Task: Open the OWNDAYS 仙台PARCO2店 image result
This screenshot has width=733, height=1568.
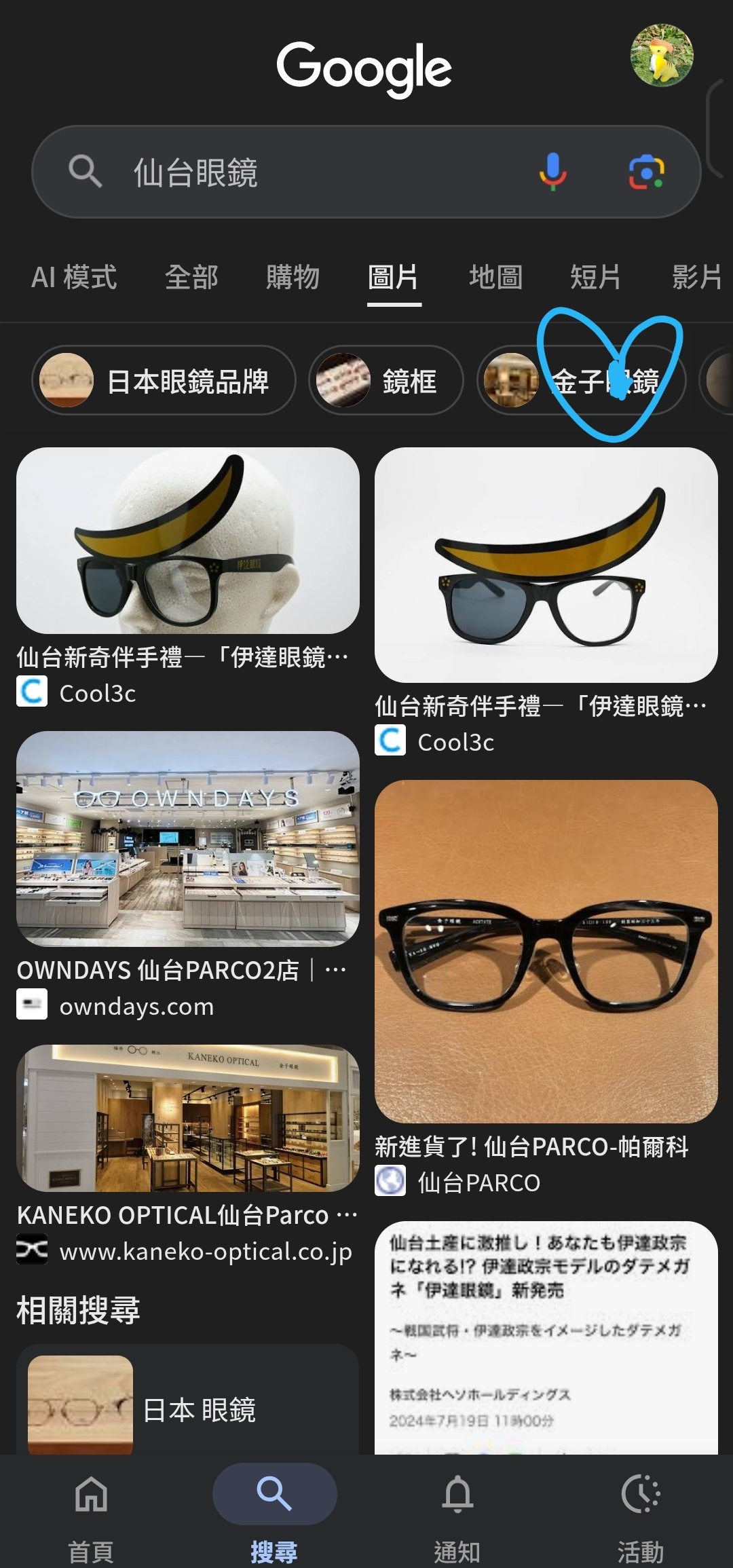Action: pyautogui.click(x=188, y=839)
